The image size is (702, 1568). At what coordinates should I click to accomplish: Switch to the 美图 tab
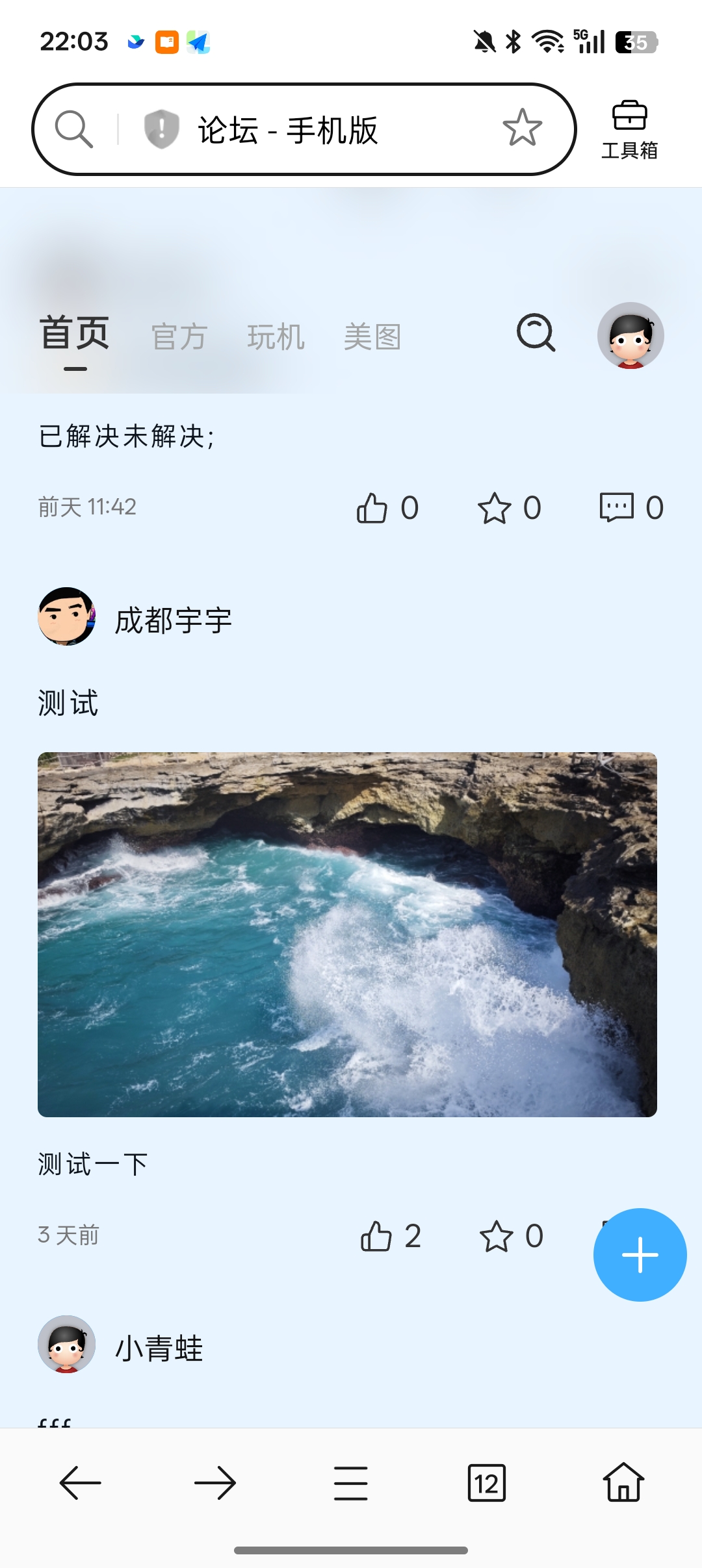tap(372, 337)
